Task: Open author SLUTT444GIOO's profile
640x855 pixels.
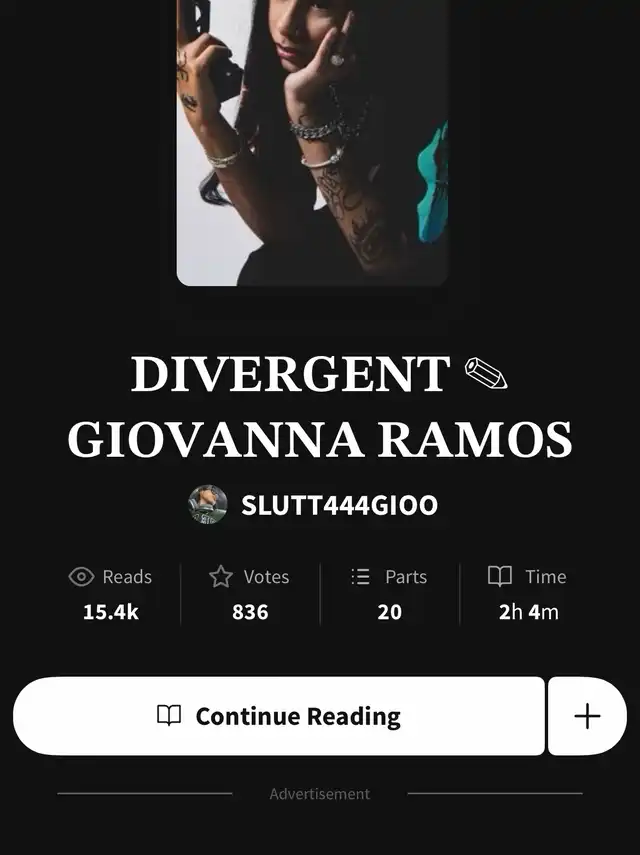Action: pyautogui.click(x=313, y=505)
